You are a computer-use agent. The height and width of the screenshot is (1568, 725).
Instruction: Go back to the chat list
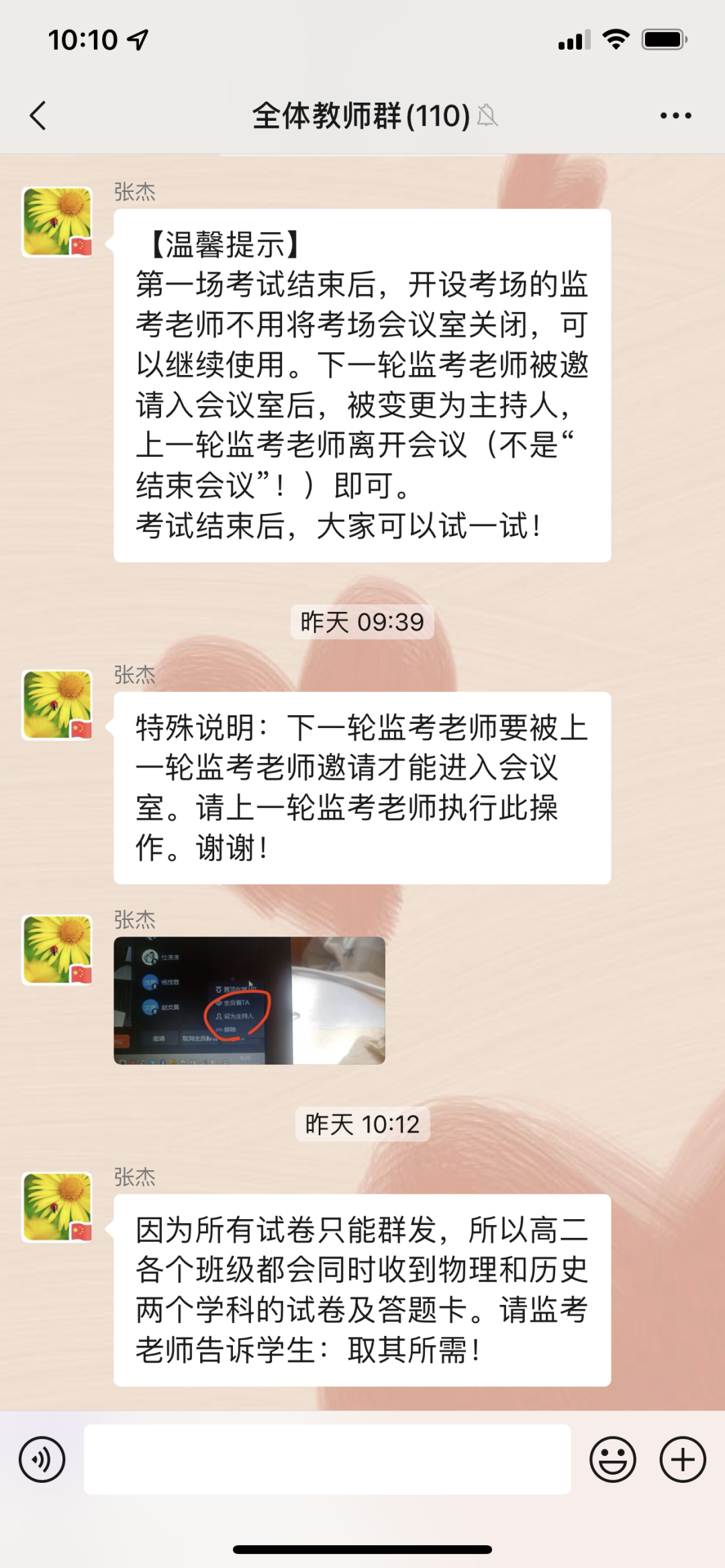pos(38,115)
